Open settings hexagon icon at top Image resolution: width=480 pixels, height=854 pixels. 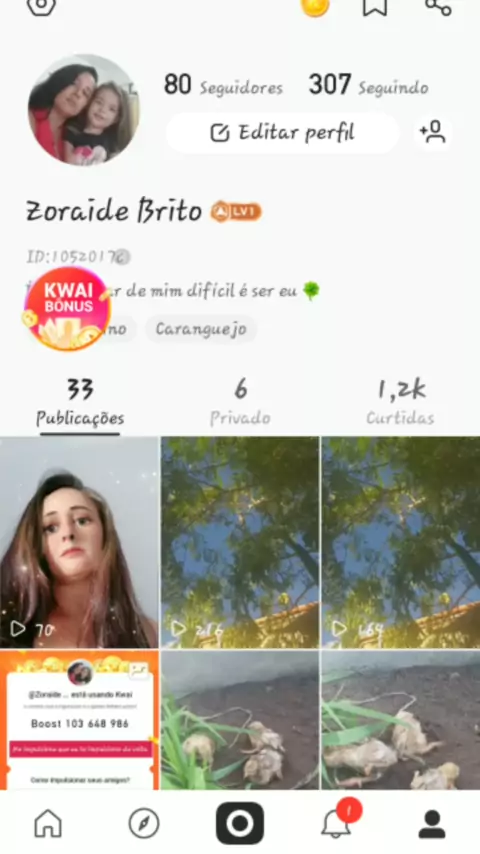[x=41, y=7]
